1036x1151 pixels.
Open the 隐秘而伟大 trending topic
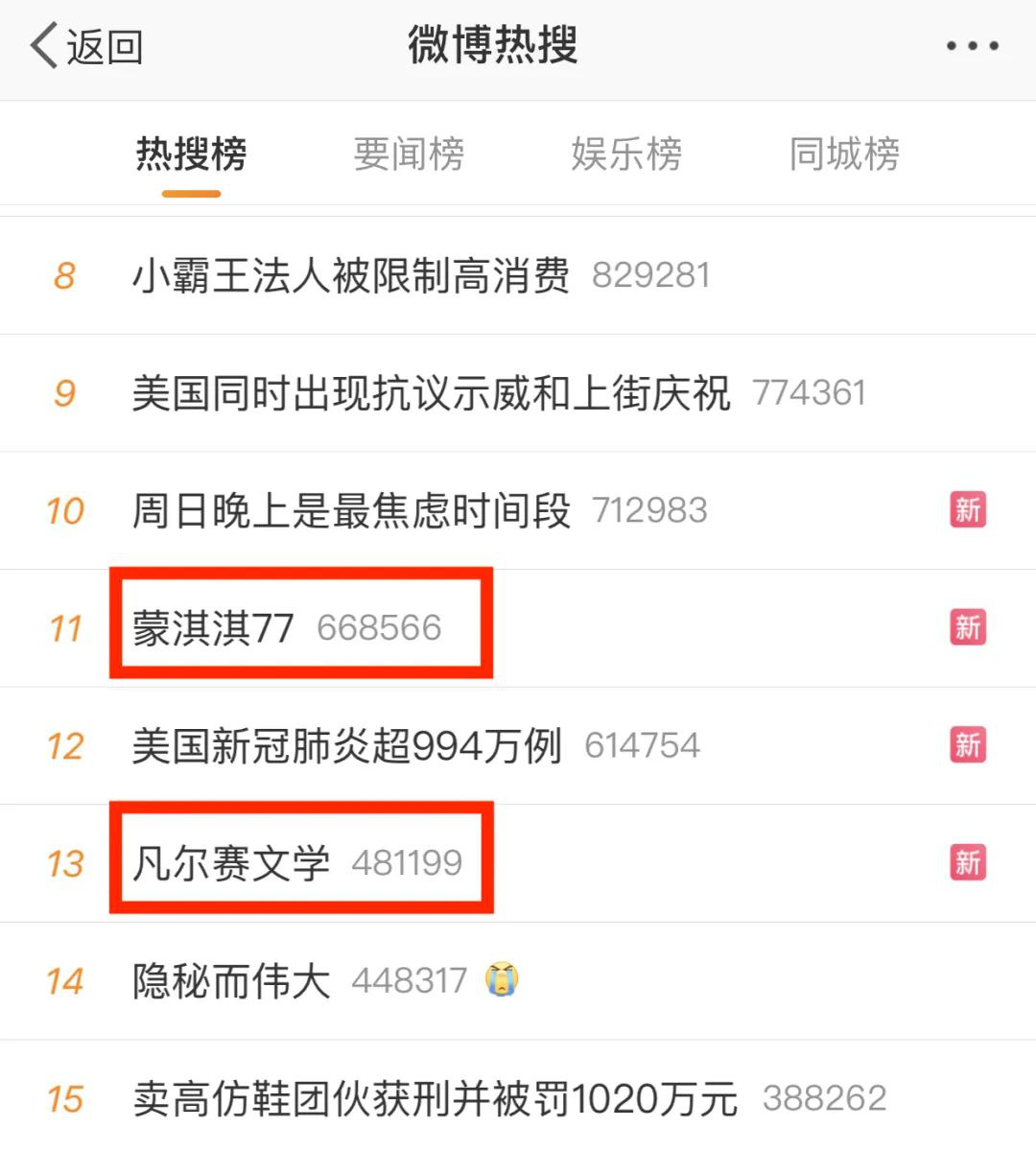click(231, 980)
